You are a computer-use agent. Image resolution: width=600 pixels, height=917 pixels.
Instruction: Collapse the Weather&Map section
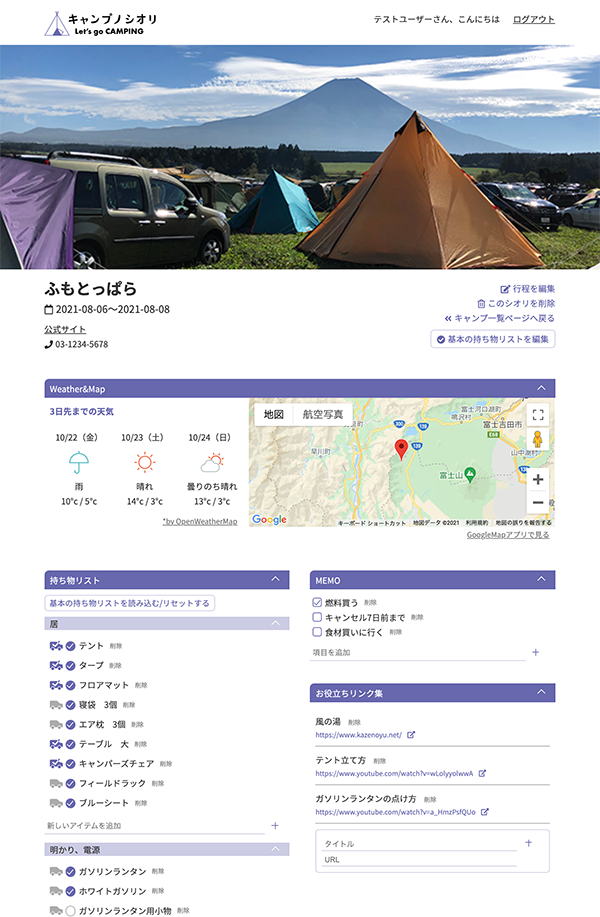pos(541,388)
